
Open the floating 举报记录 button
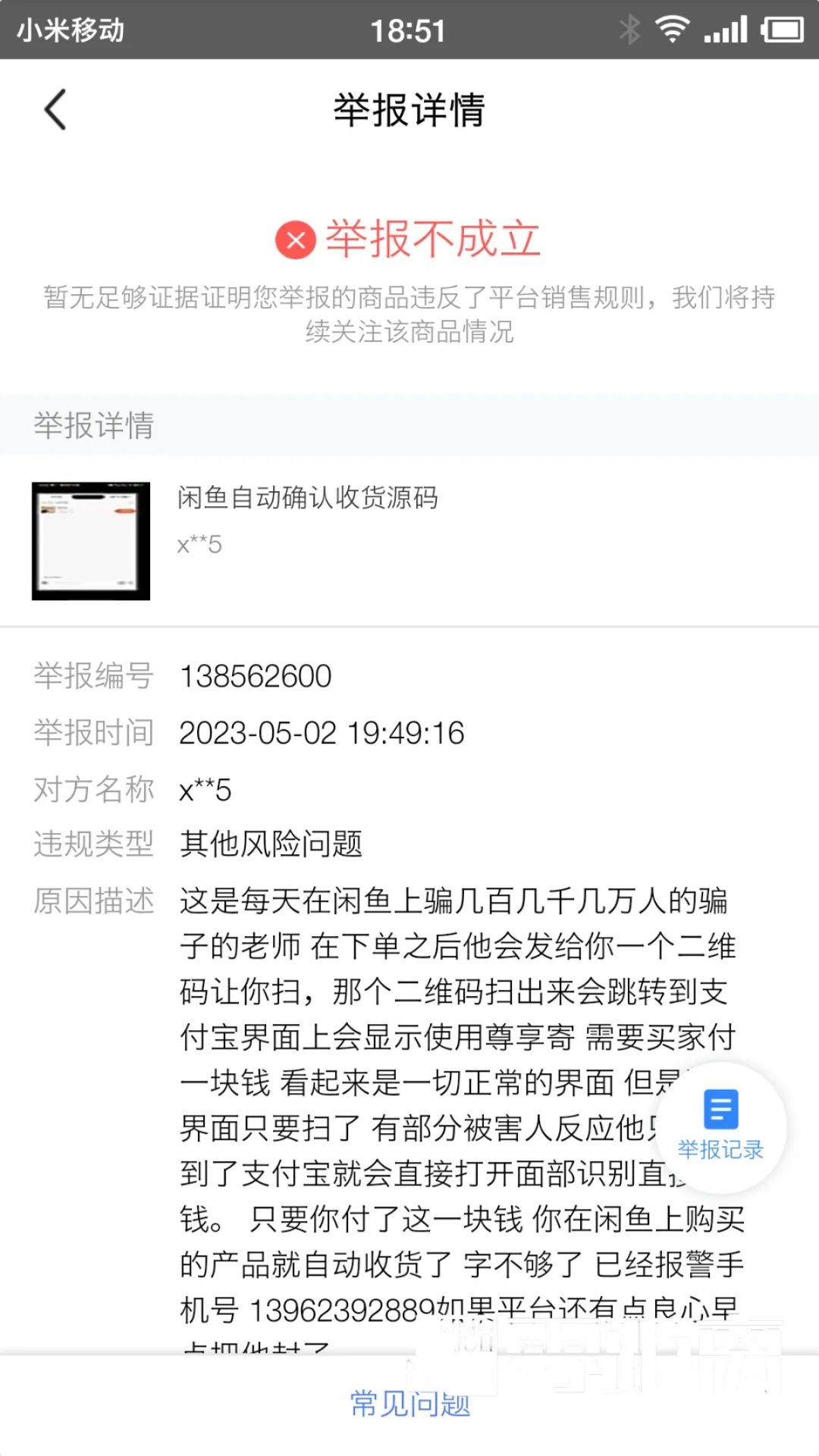click(720, 1126)
